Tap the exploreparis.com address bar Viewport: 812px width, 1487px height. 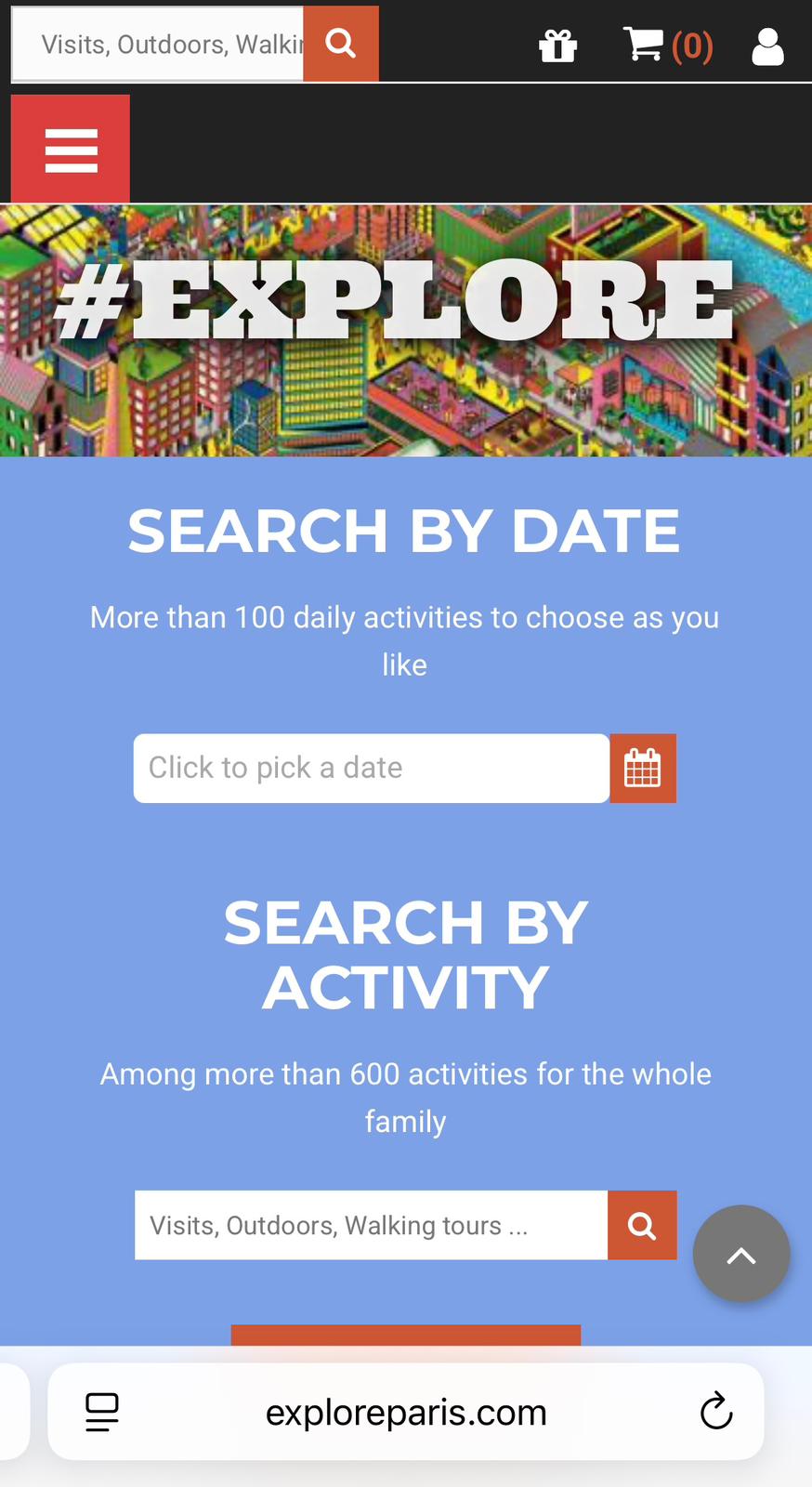coord(406,1413)
